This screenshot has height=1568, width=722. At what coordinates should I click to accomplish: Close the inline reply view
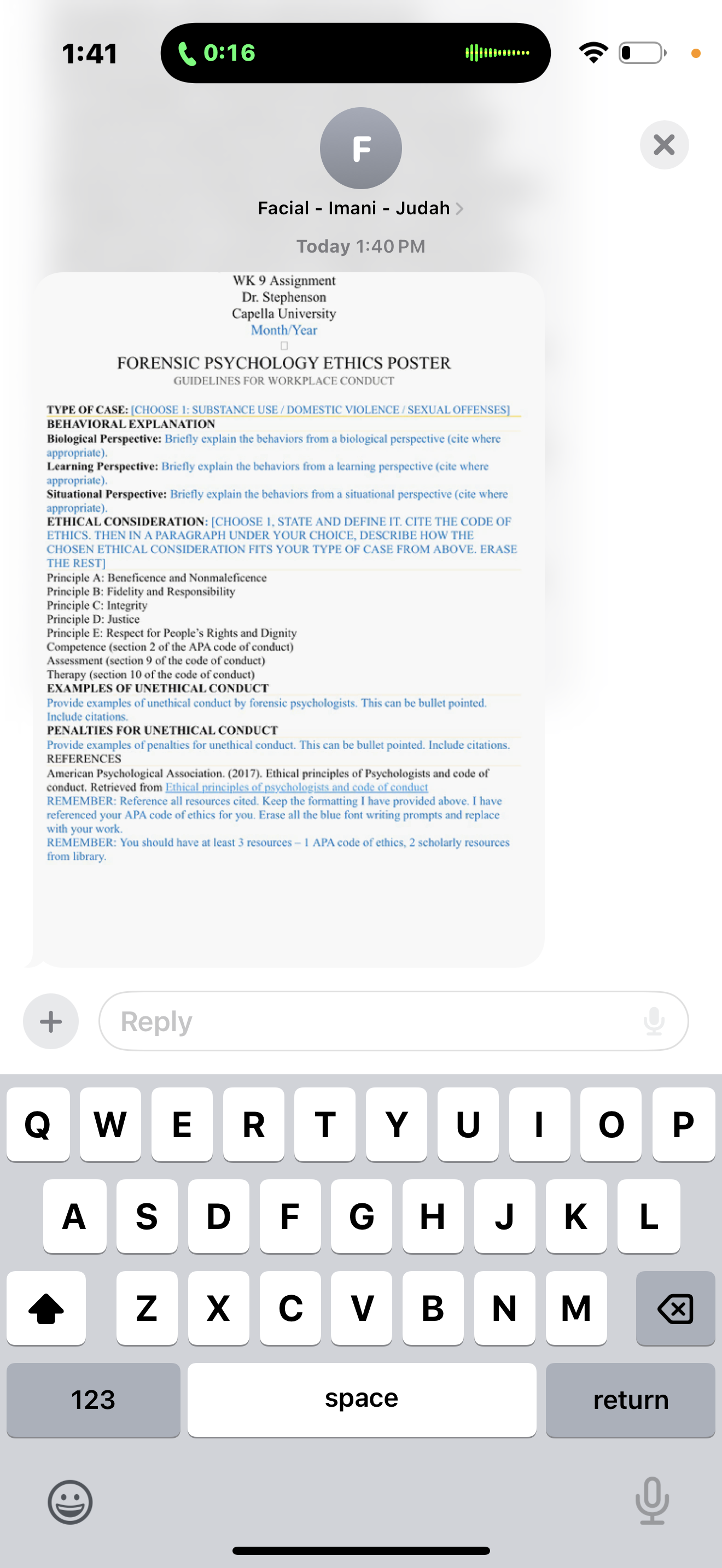(664, 145)
